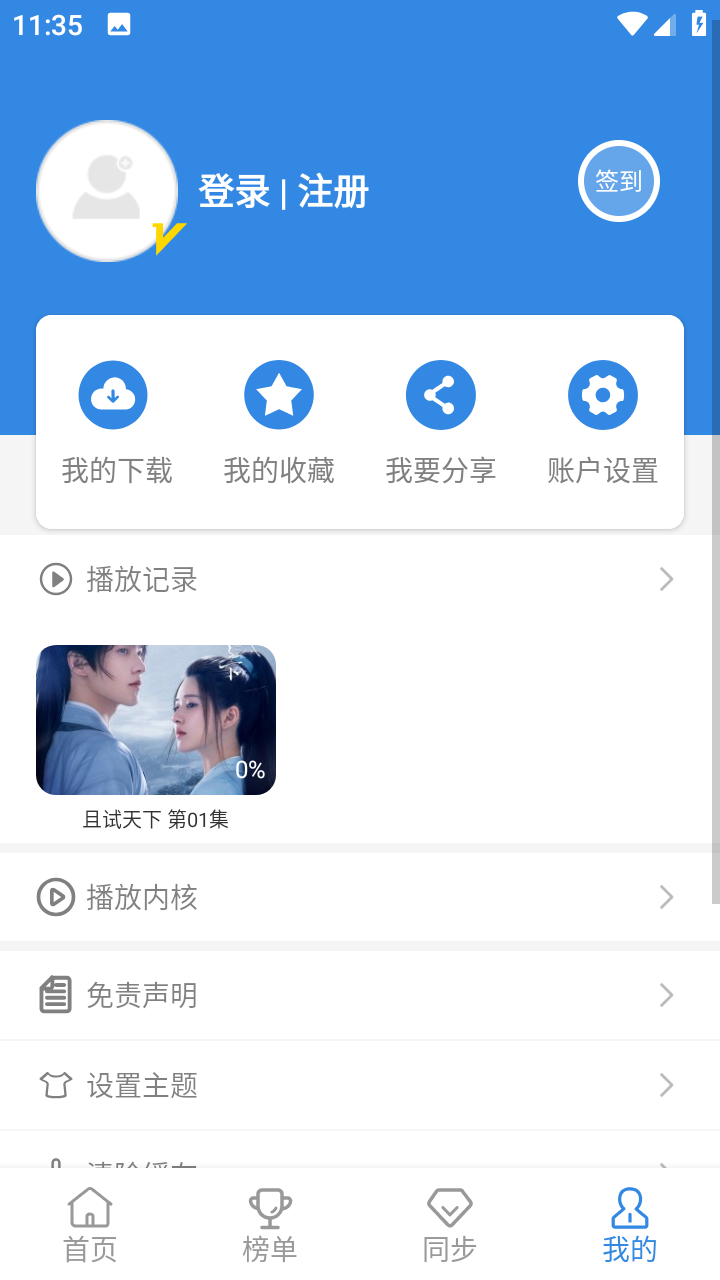Image resolution: width=720 pixels, height=1280 pixels.
Task: Select the 首页 home tab
Action: 90,1222
